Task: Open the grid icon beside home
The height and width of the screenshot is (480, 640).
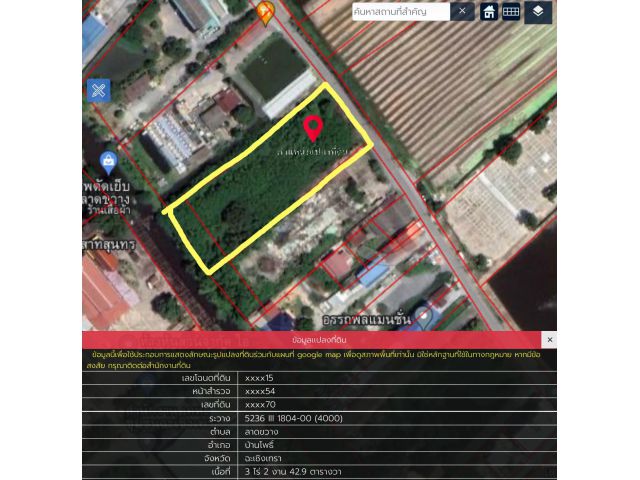Action: point(511,12)
